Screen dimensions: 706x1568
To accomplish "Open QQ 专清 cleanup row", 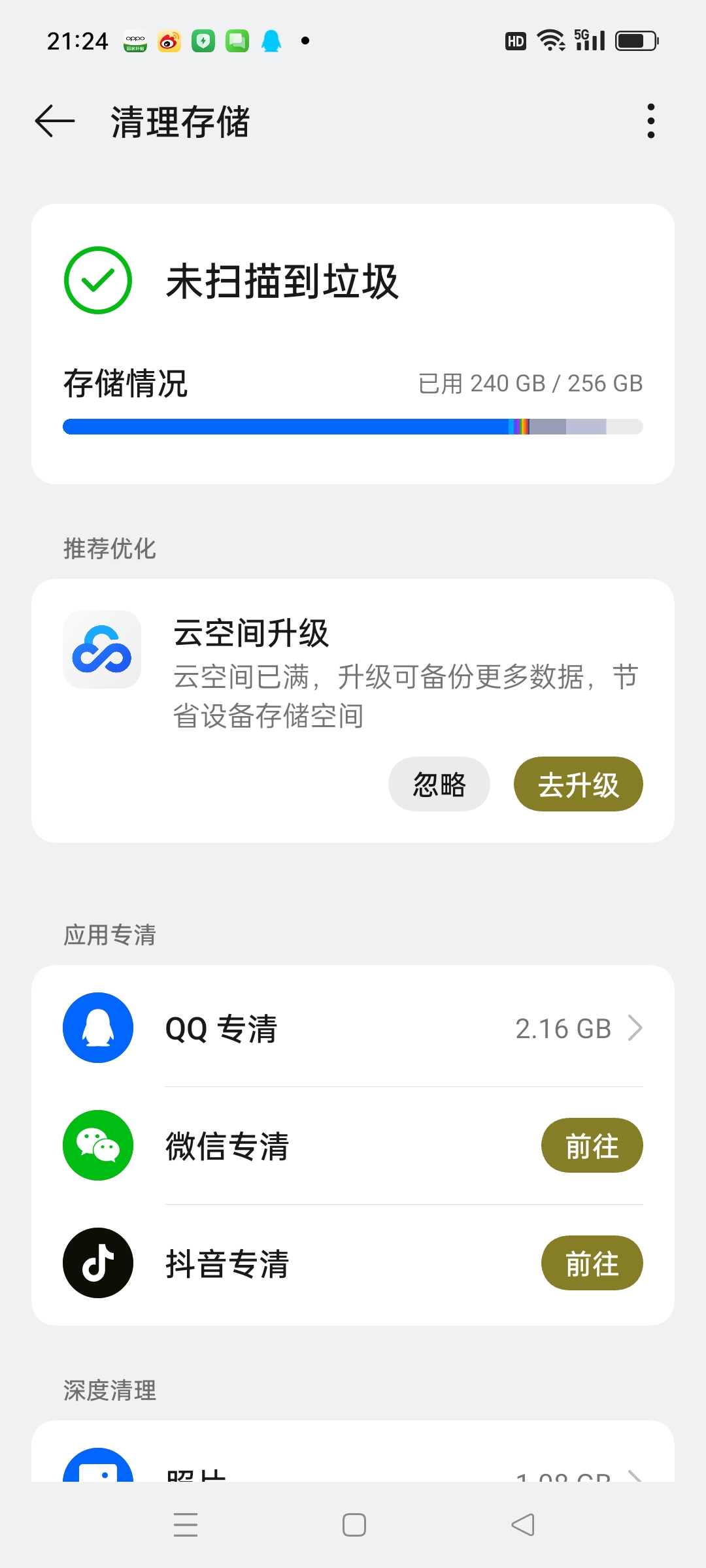I will pos(353,1028).
